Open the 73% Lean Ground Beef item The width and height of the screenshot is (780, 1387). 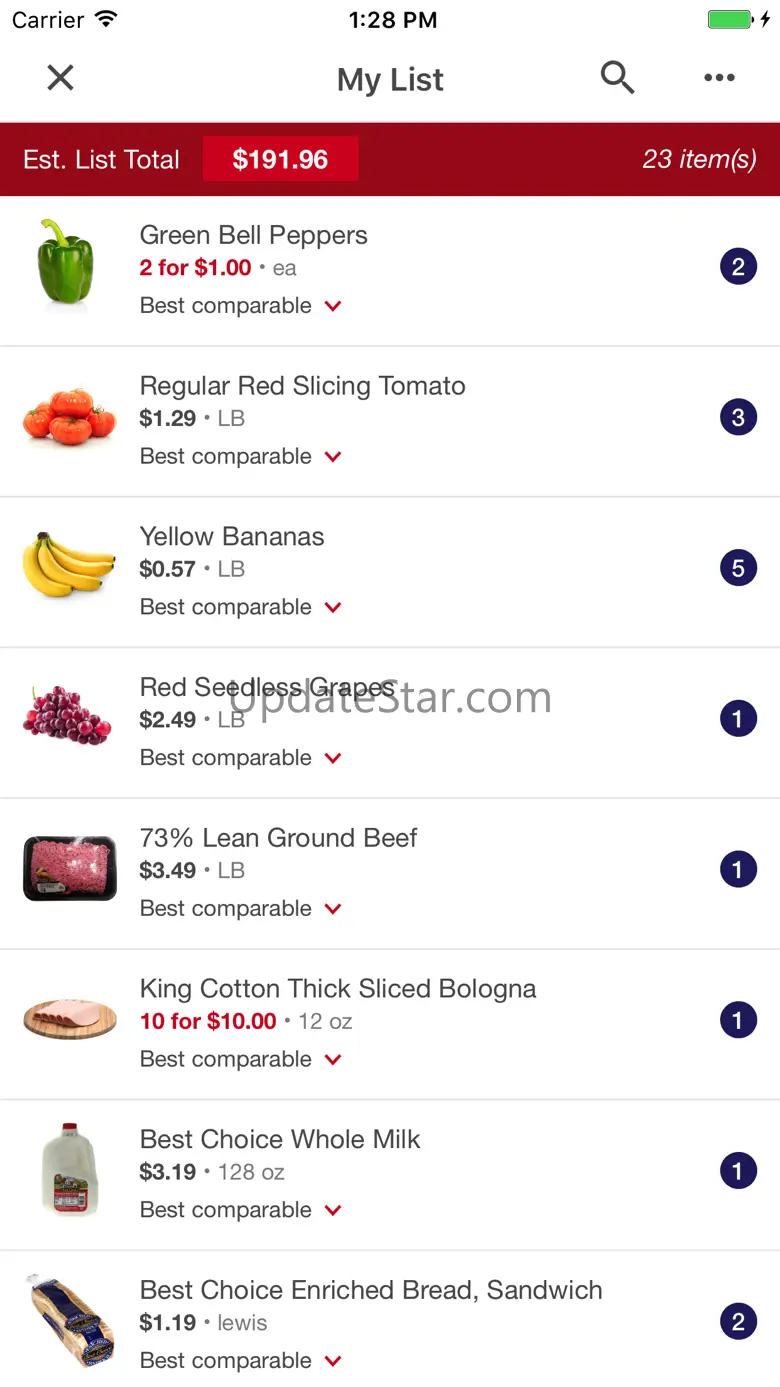point(278,838)
